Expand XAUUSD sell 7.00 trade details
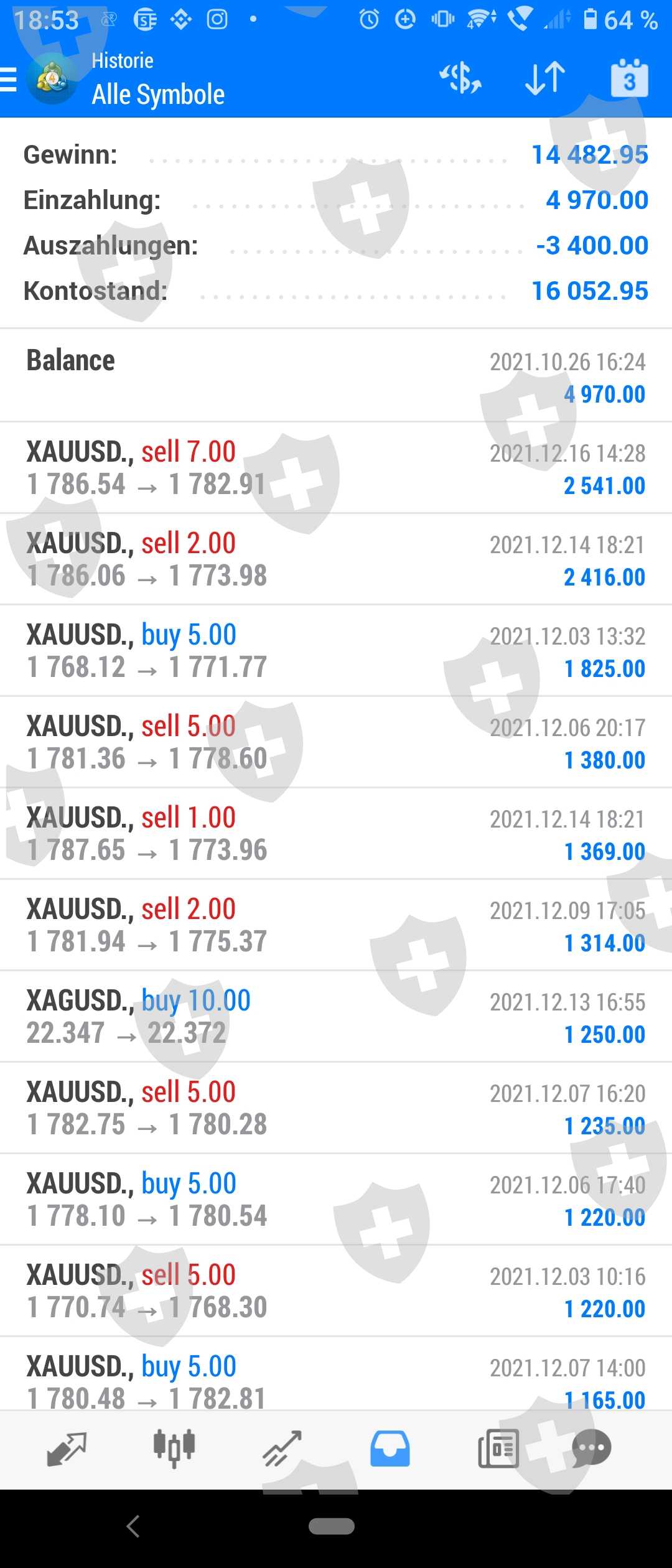Viewport: 672px width, 1568px height. pyautogui.click(x=336, y=468)
